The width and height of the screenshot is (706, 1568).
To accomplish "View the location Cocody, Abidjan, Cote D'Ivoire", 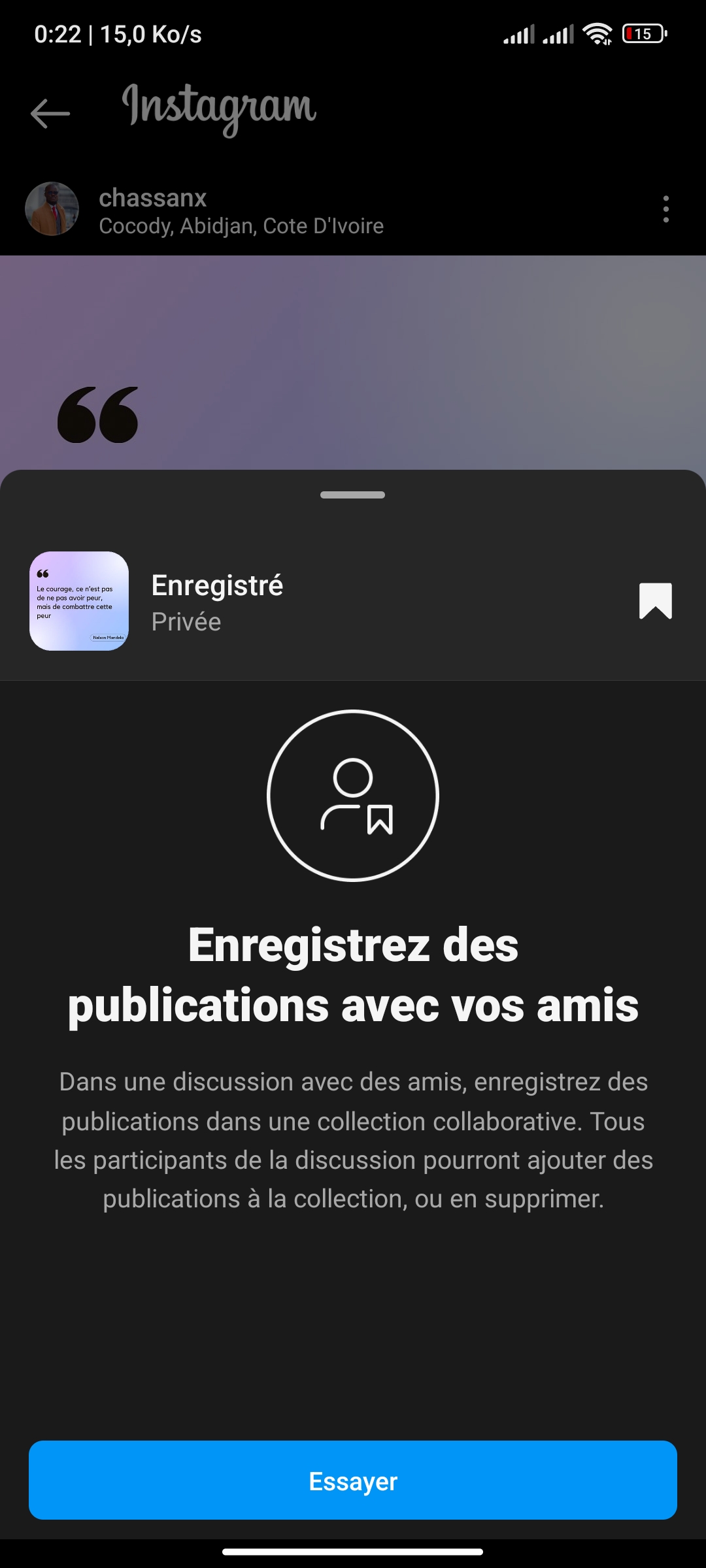I will click(x=241, y=226).
